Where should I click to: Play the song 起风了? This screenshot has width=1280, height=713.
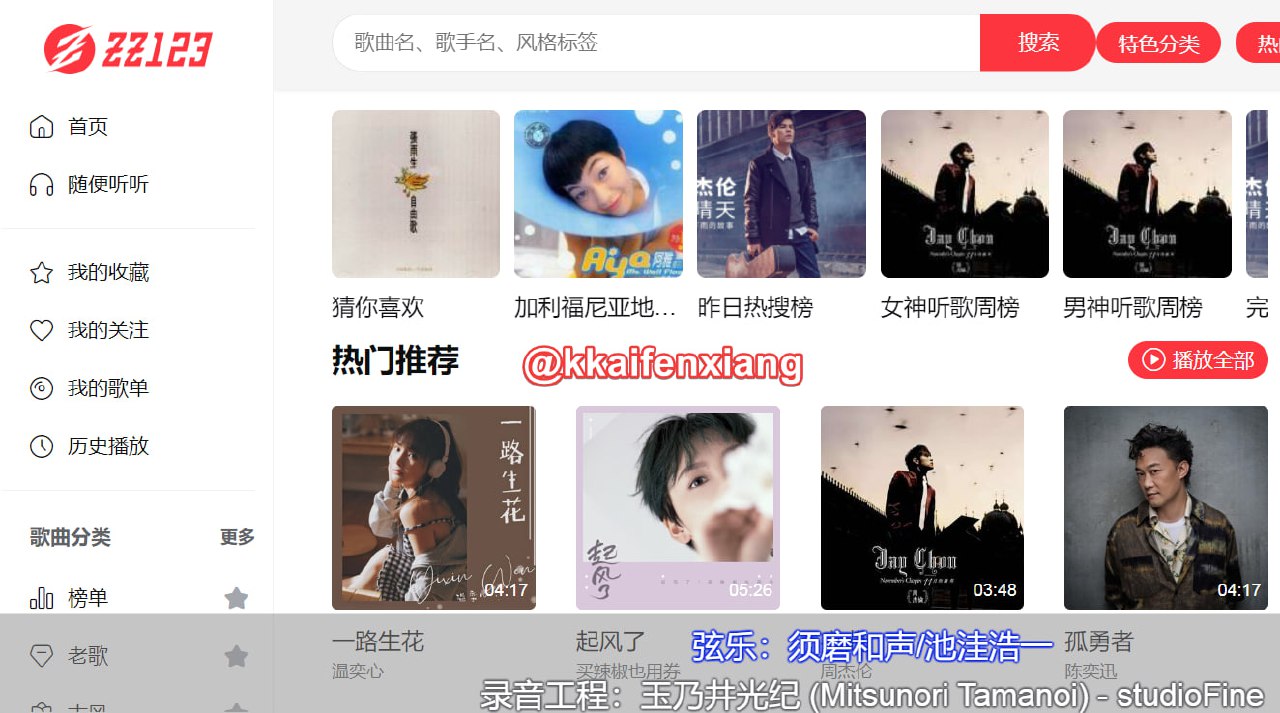677,508
